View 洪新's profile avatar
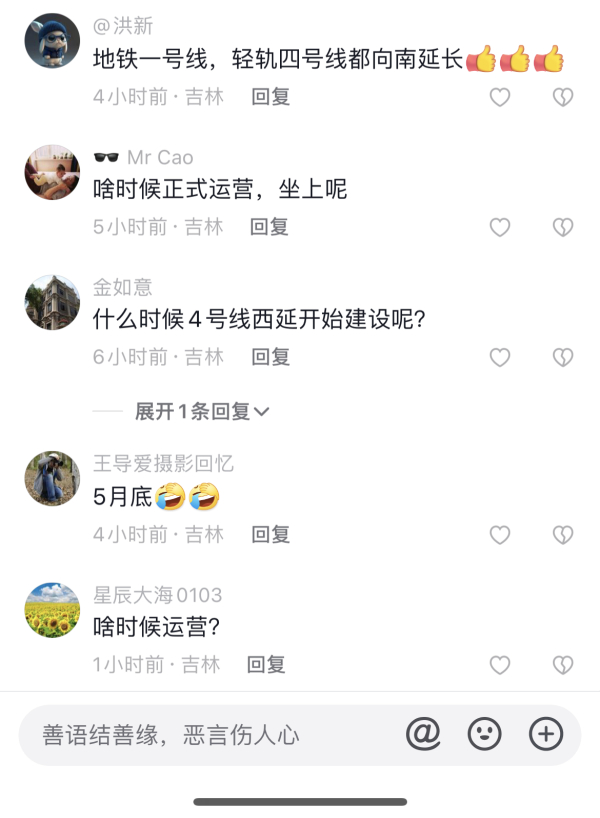The height and width of the screenshot is (818, 600). [x=52, y=41]
